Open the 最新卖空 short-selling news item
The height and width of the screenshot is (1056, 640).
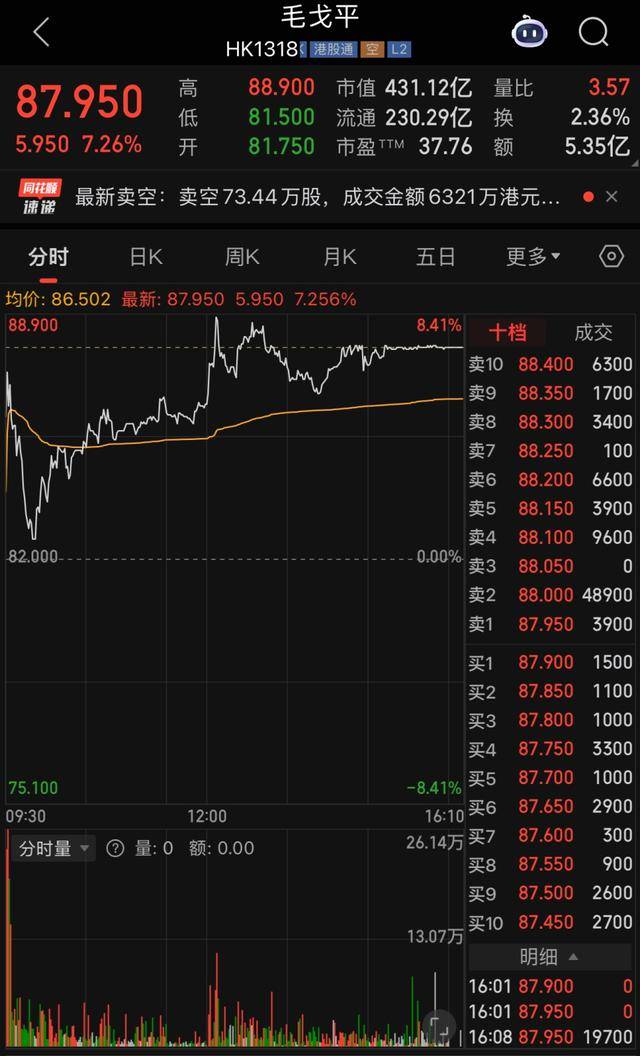(x=318, y=197)
